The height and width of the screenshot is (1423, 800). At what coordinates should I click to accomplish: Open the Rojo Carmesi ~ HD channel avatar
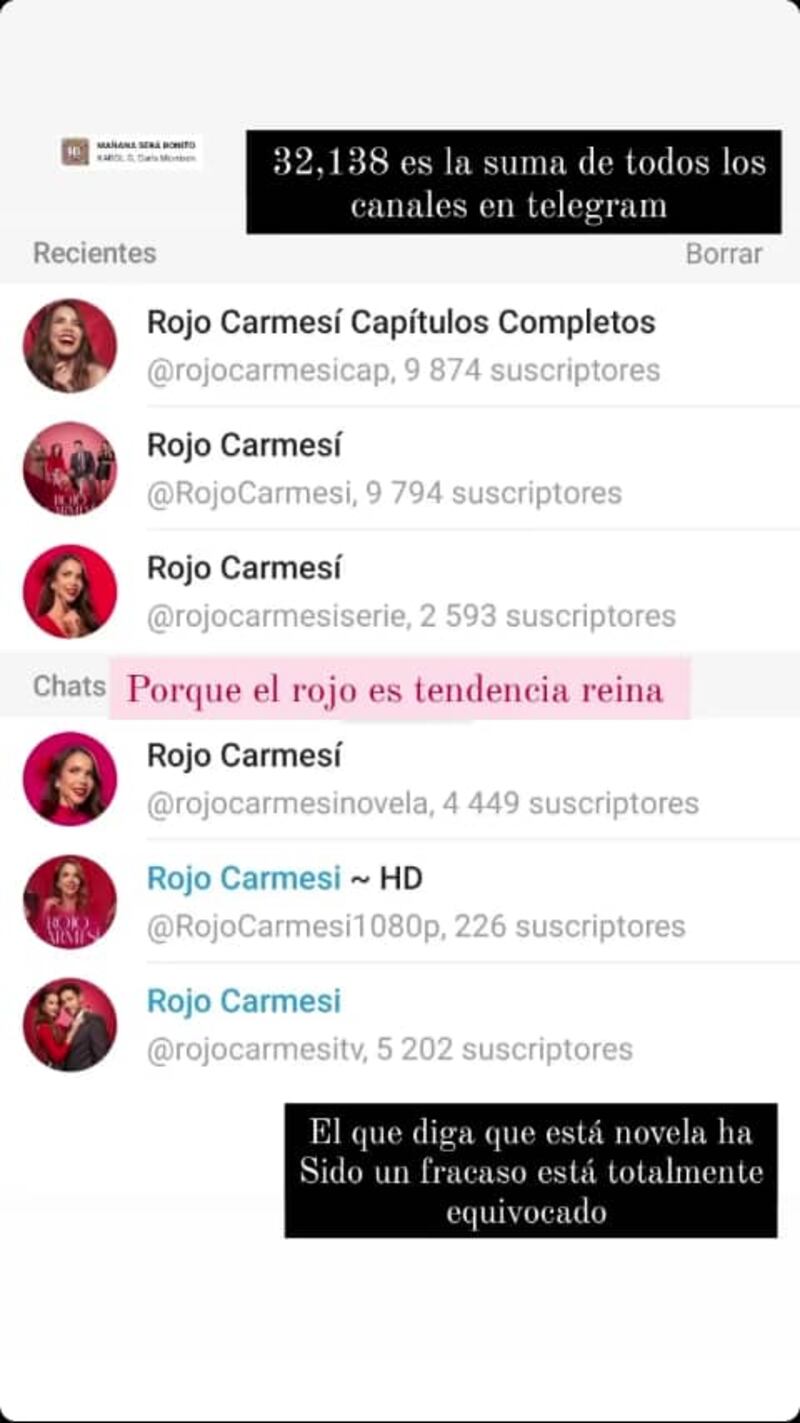70,902
